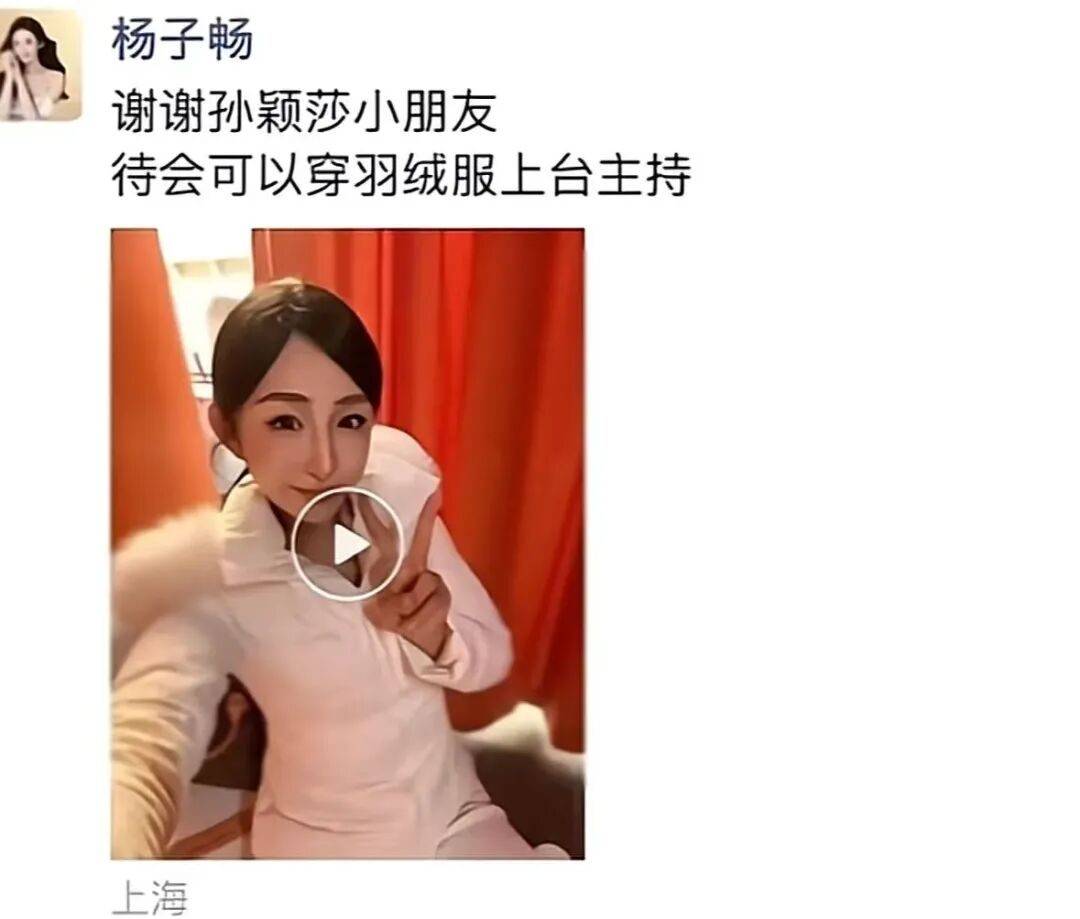Play the video in 杨子畅's post

(x=347, y=544)
